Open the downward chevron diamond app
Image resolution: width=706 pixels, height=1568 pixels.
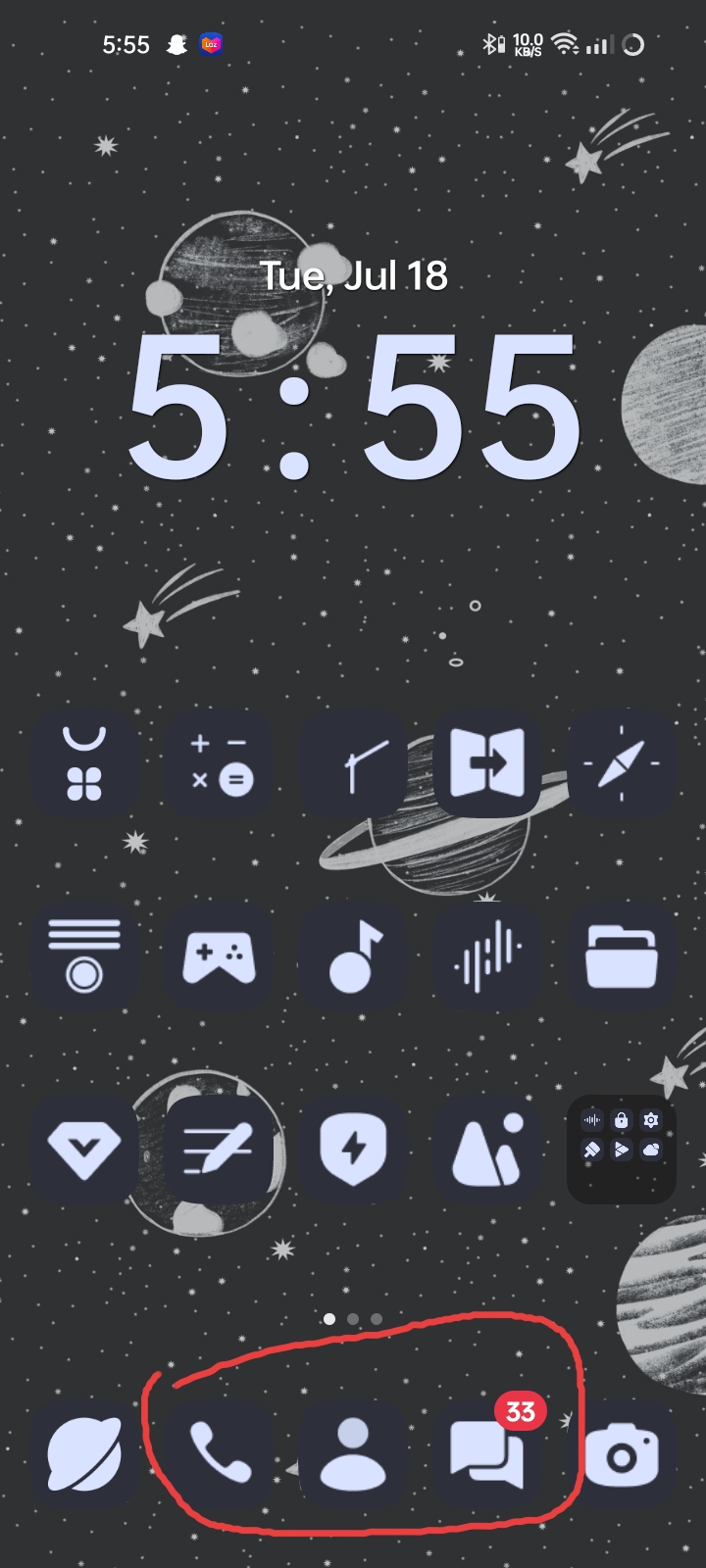click(84, 1149)
